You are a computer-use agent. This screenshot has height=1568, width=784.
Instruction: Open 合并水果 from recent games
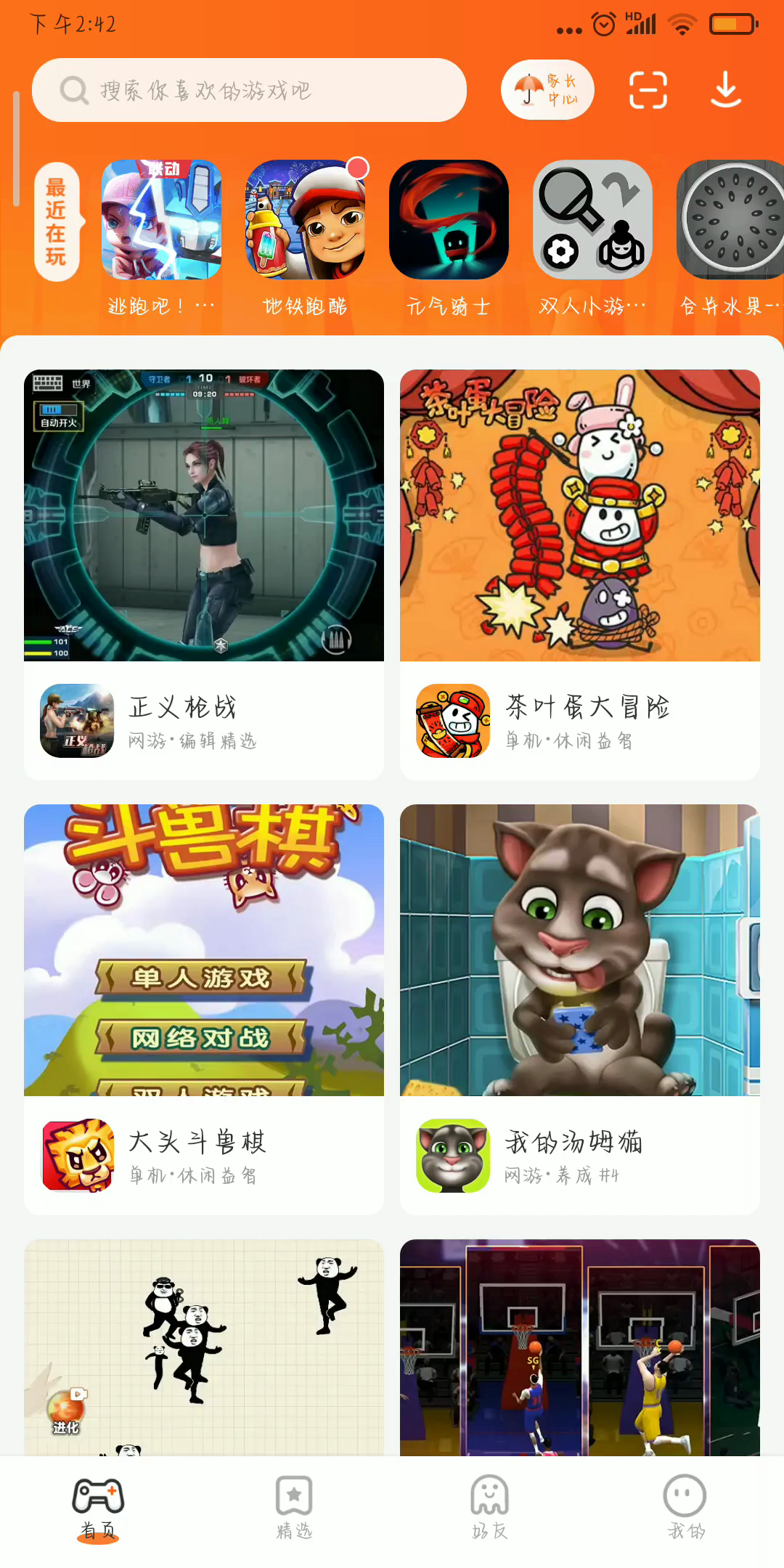[730, 220]
